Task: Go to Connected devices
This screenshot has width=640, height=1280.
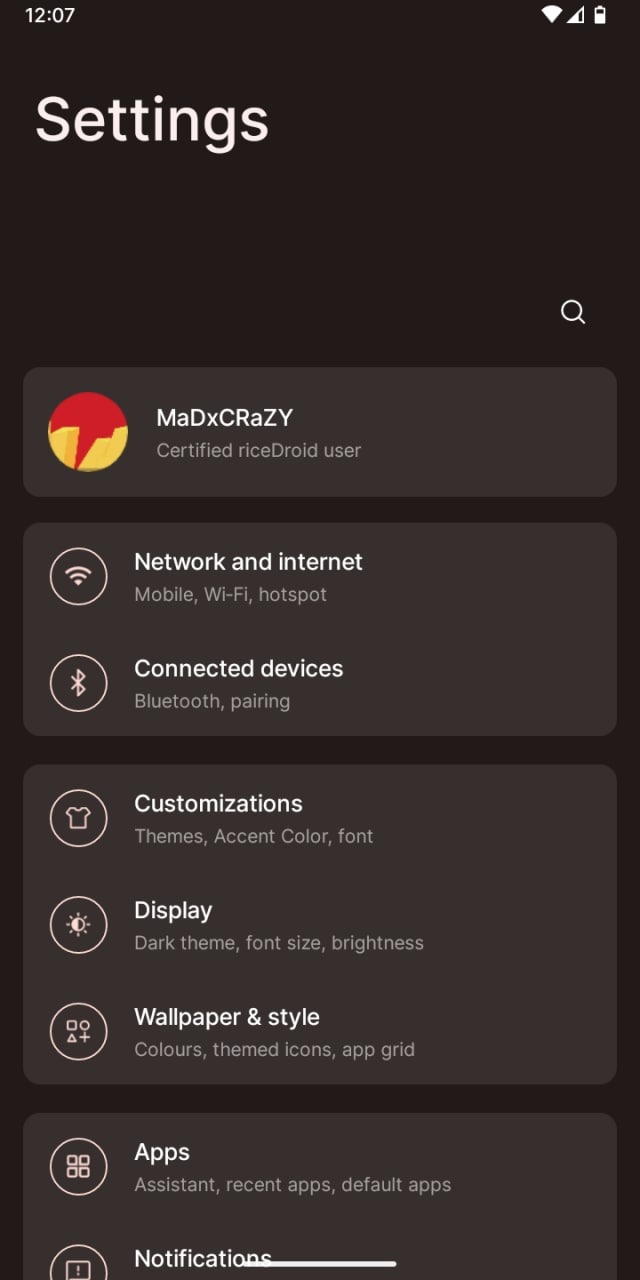Action: point(320,683)
